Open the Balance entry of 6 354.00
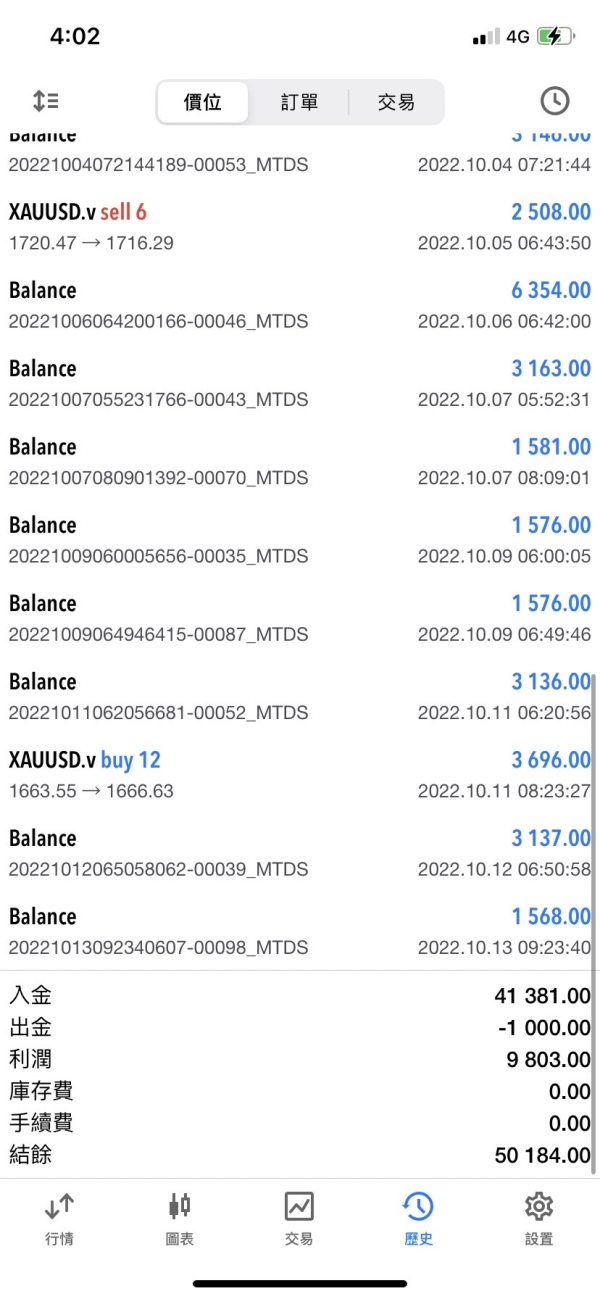600x1299 pixels. coord(300,305)
